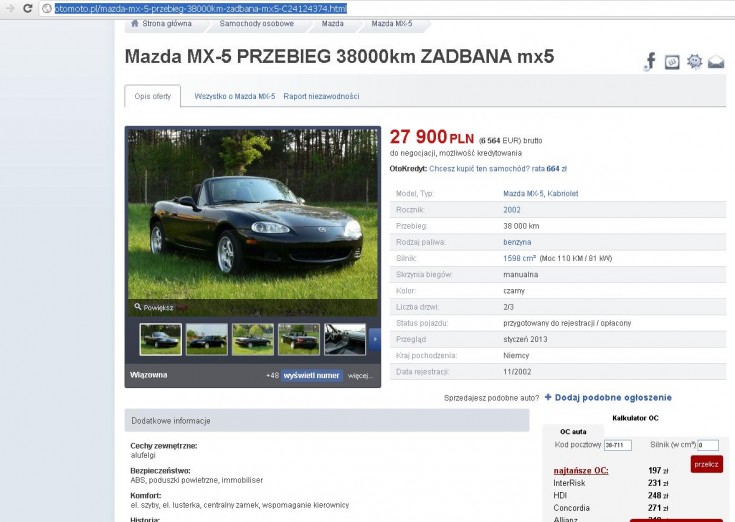The height and width of the screenshot is (522, 735).
Task: Reload the page in the browser
Action: point(26,8)
